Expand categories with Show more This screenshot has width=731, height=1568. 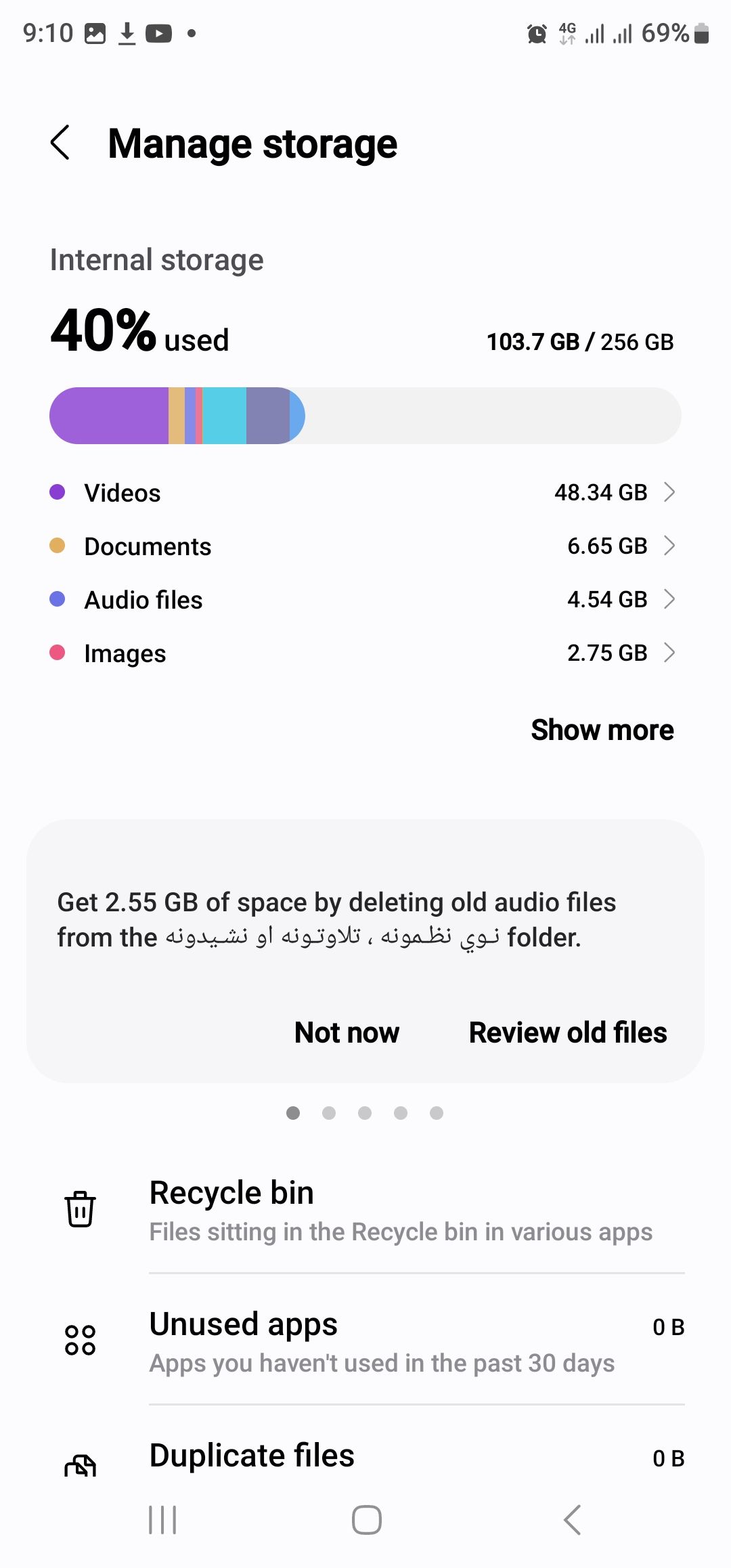[x=602, y=730]
